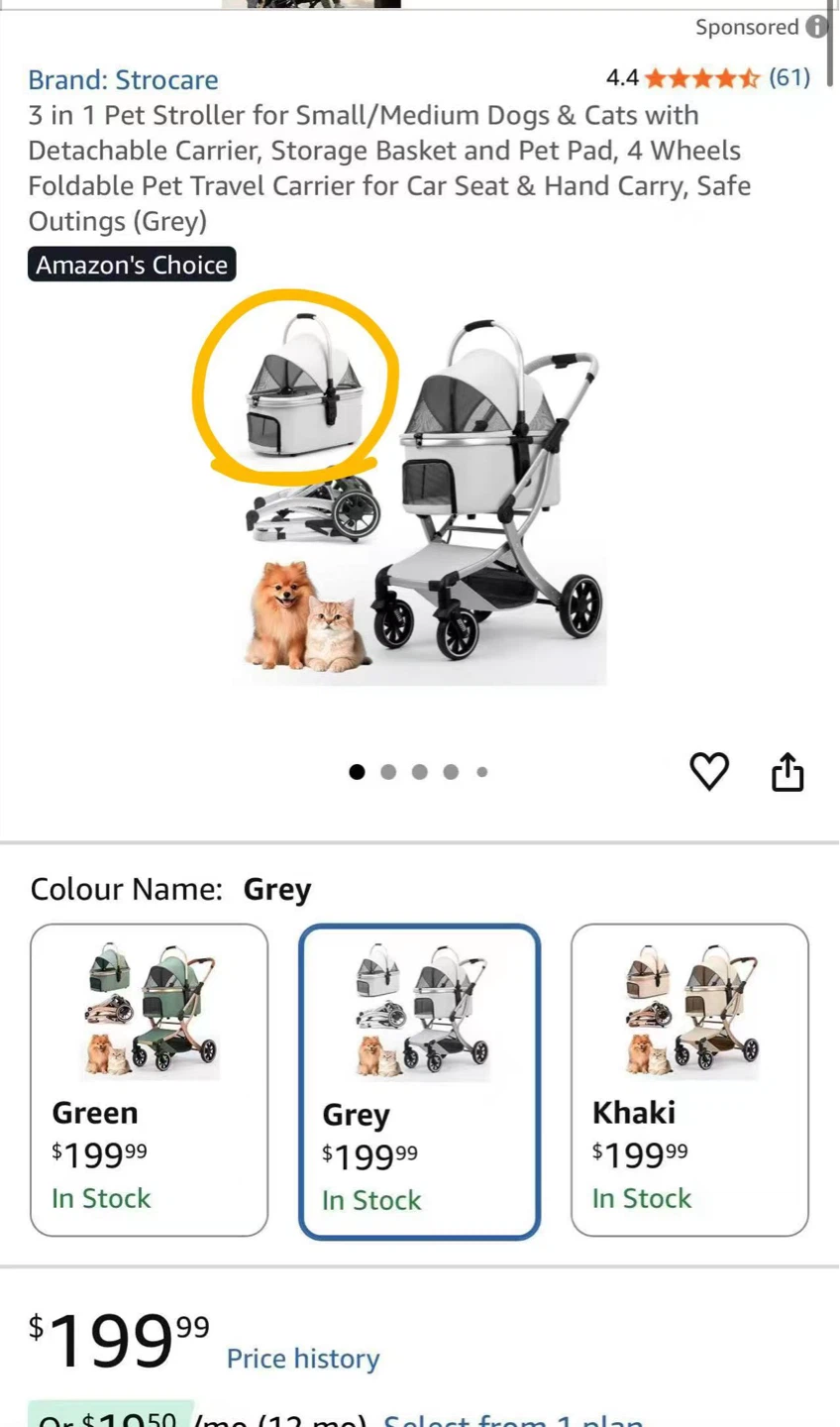Select the Khaki colour option
Screen dimensions: 840x1427
click(689, 1080)
